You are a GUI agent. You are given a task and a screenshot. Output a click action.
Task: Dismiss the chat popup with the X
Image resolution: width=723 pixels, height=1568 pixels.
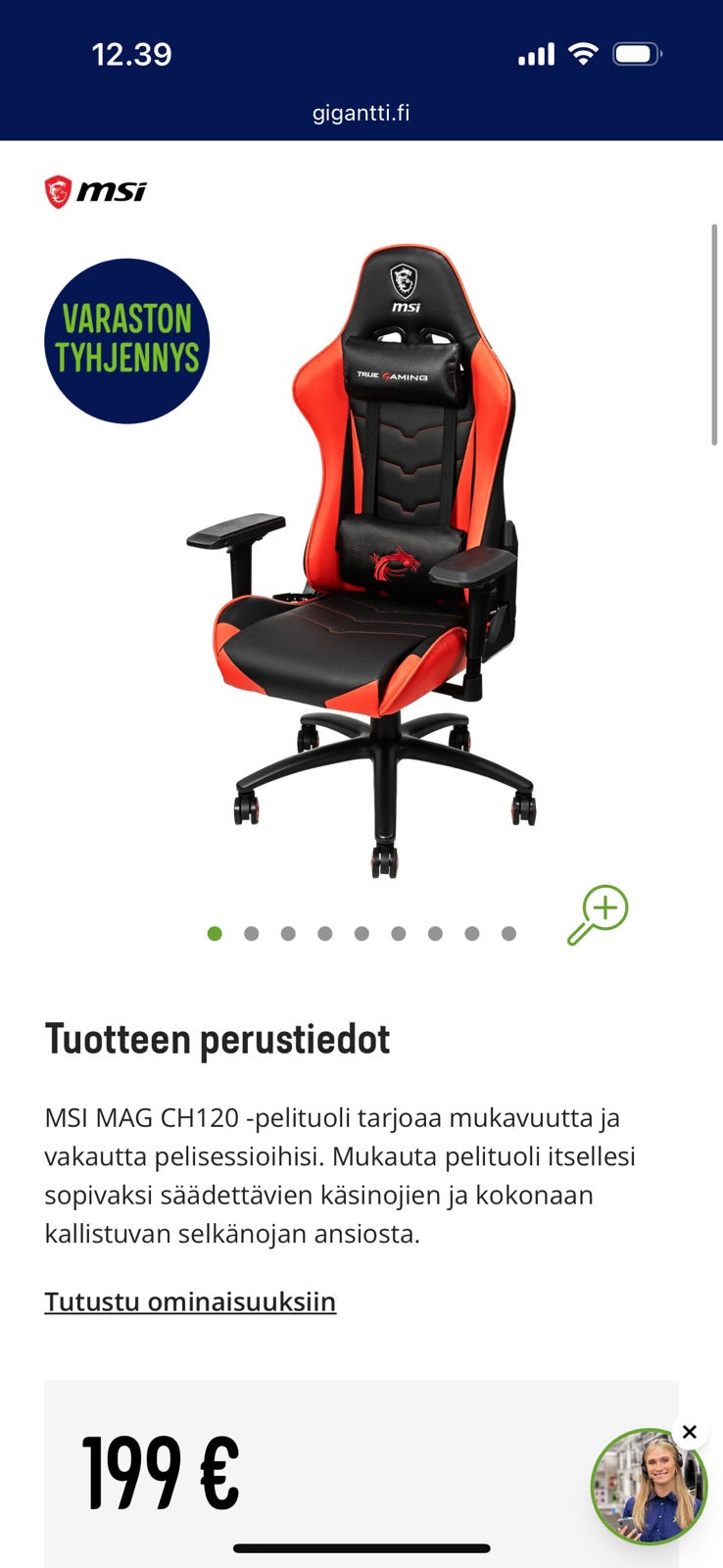click(690, 1432)
